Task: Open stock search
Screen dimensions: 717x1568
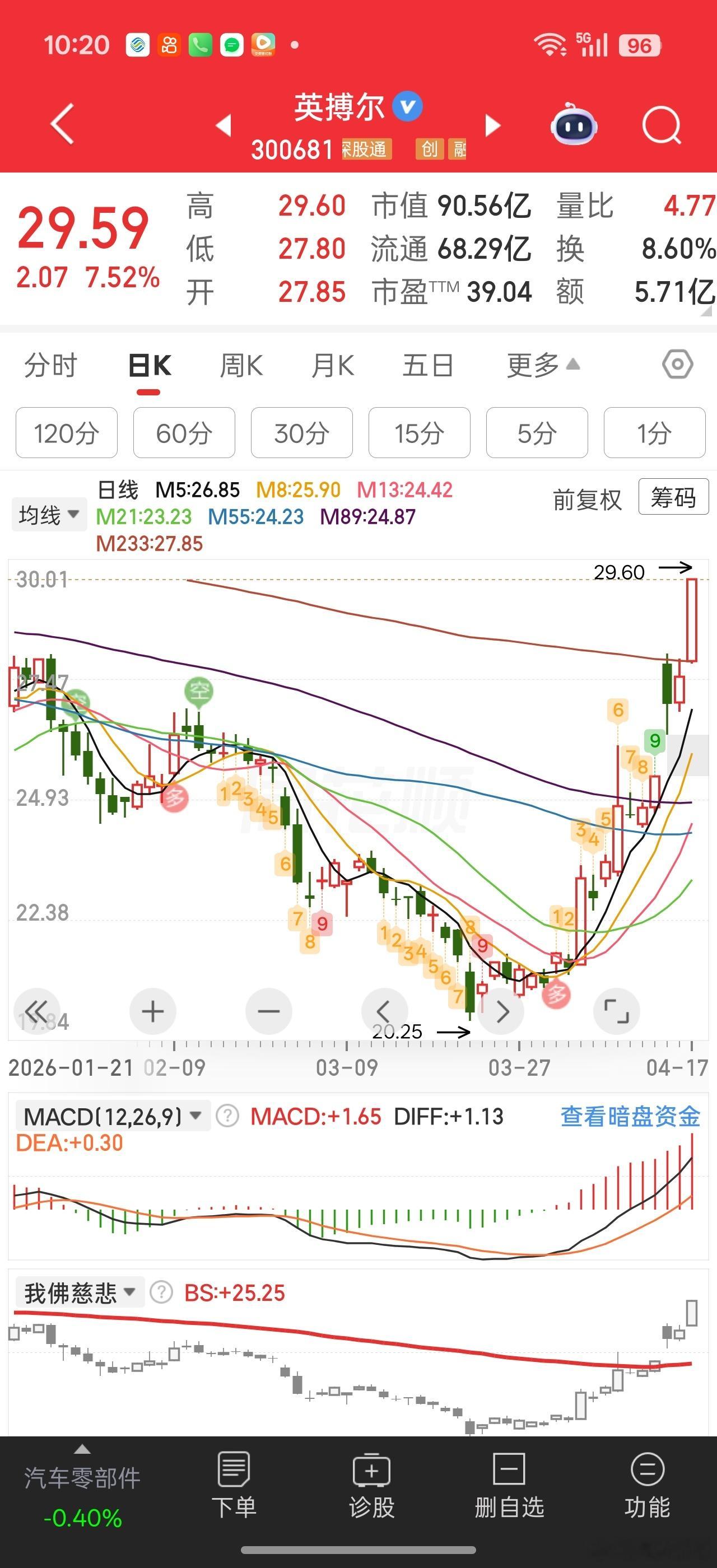Action: 662,124
